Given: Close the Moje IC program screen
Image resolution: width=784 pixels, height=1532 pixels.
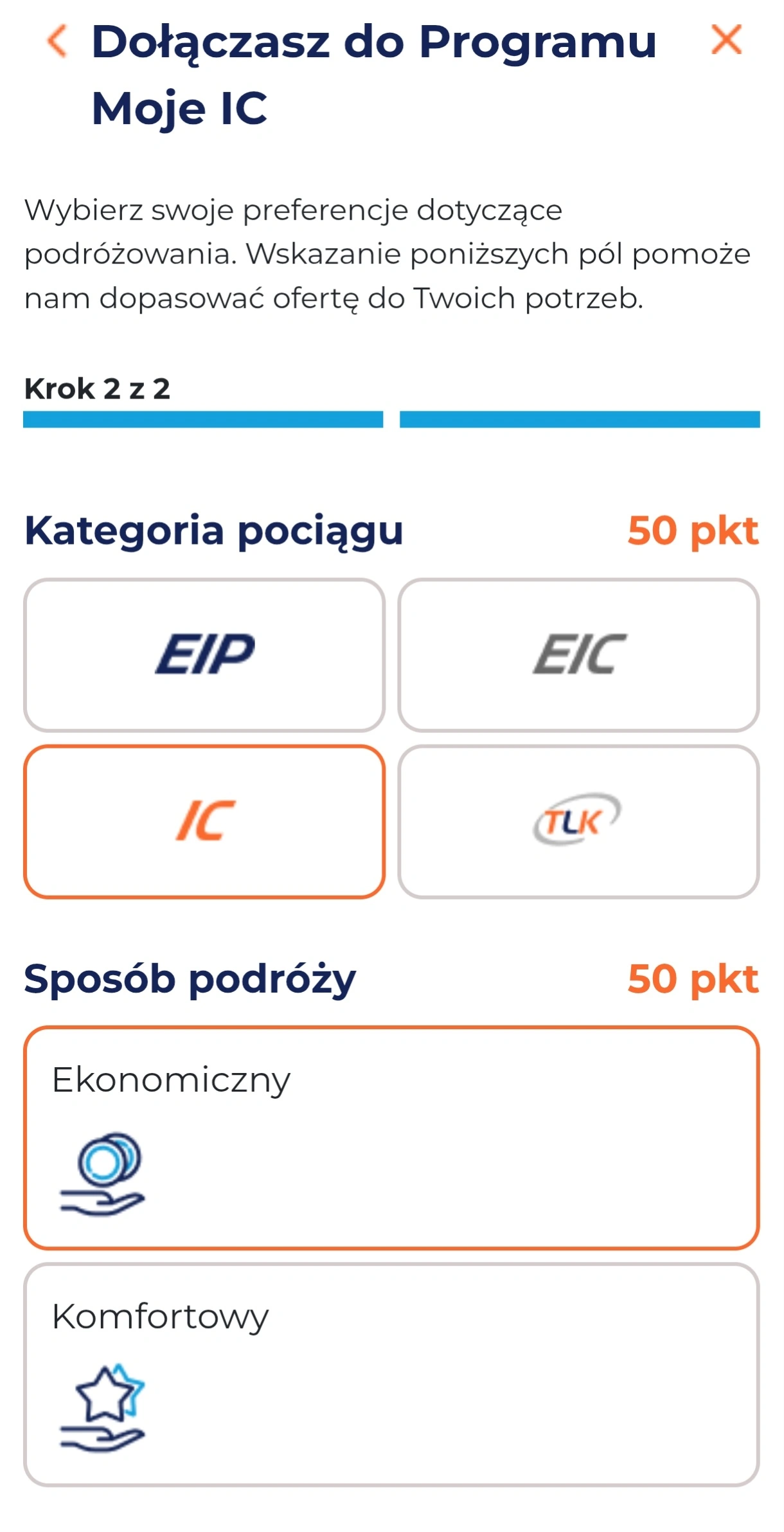Looking at the screenshot, I should tap(726, 40).
